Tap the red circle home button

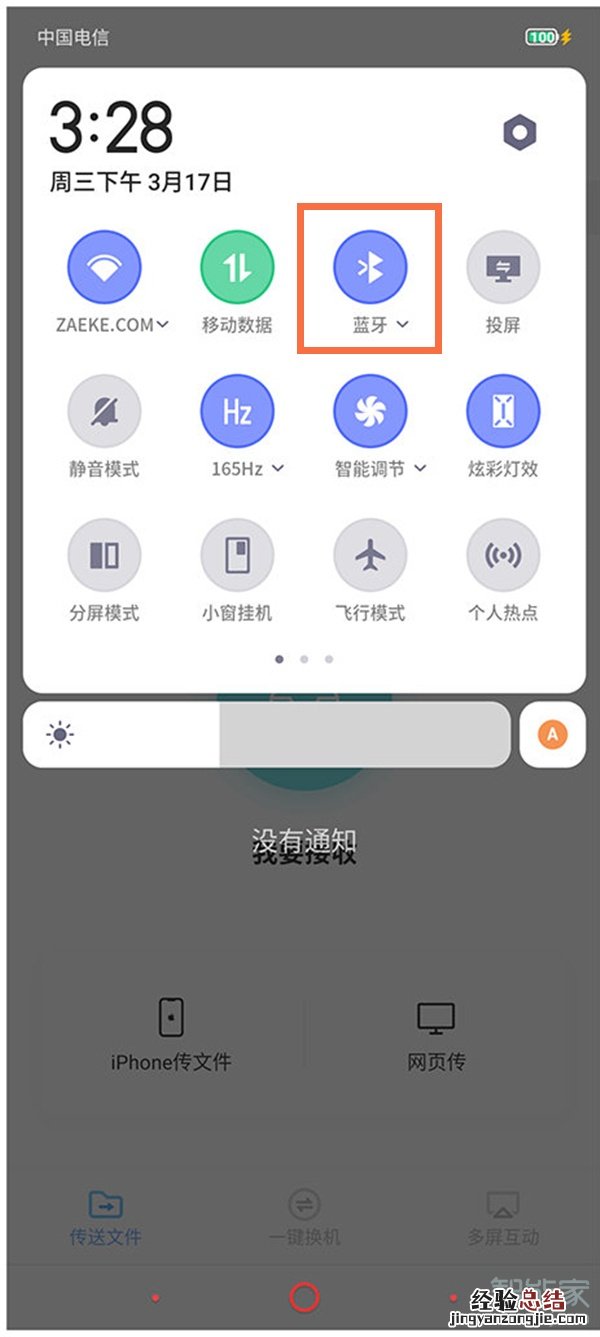(303, 1297)
